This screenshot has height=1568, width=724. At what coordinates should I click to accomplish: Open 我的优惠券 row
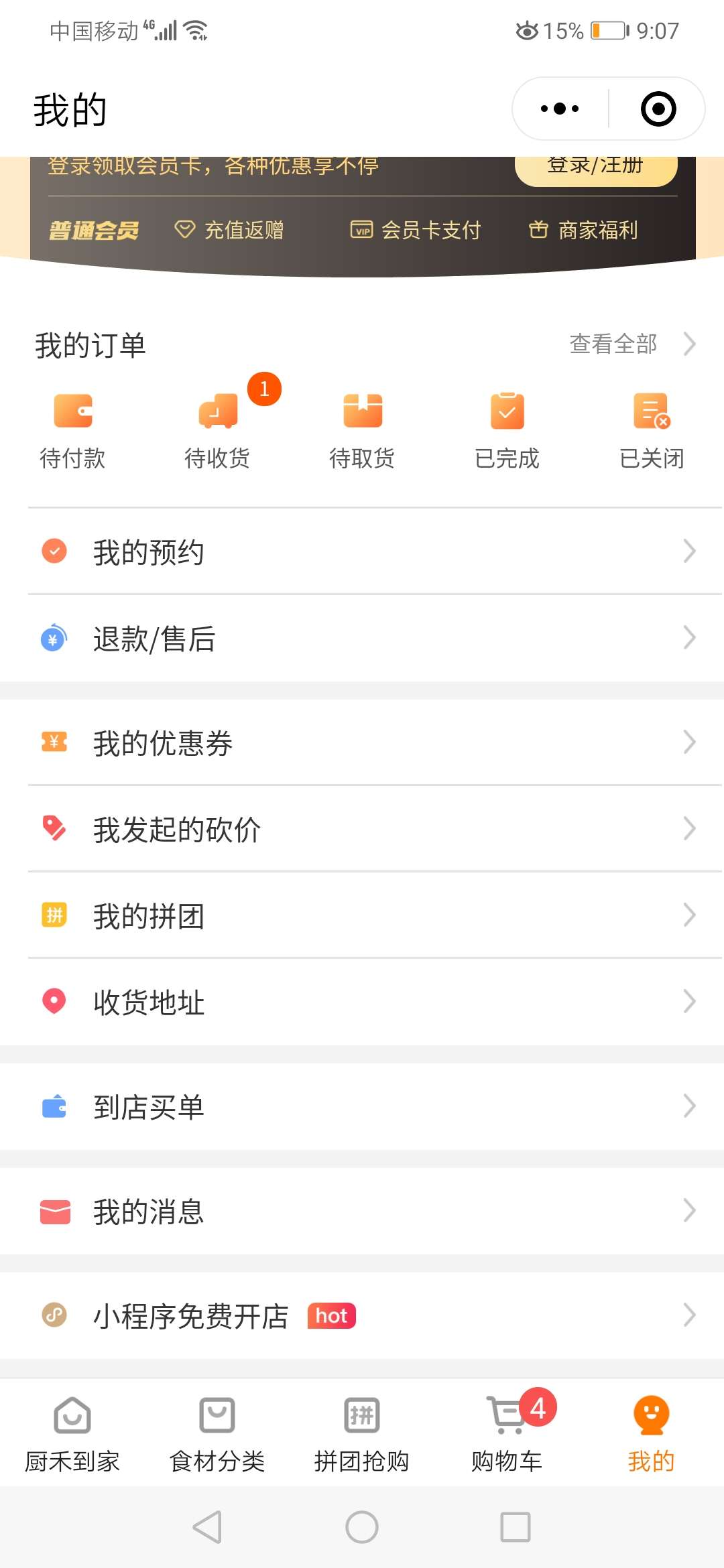tap(362, 742)
